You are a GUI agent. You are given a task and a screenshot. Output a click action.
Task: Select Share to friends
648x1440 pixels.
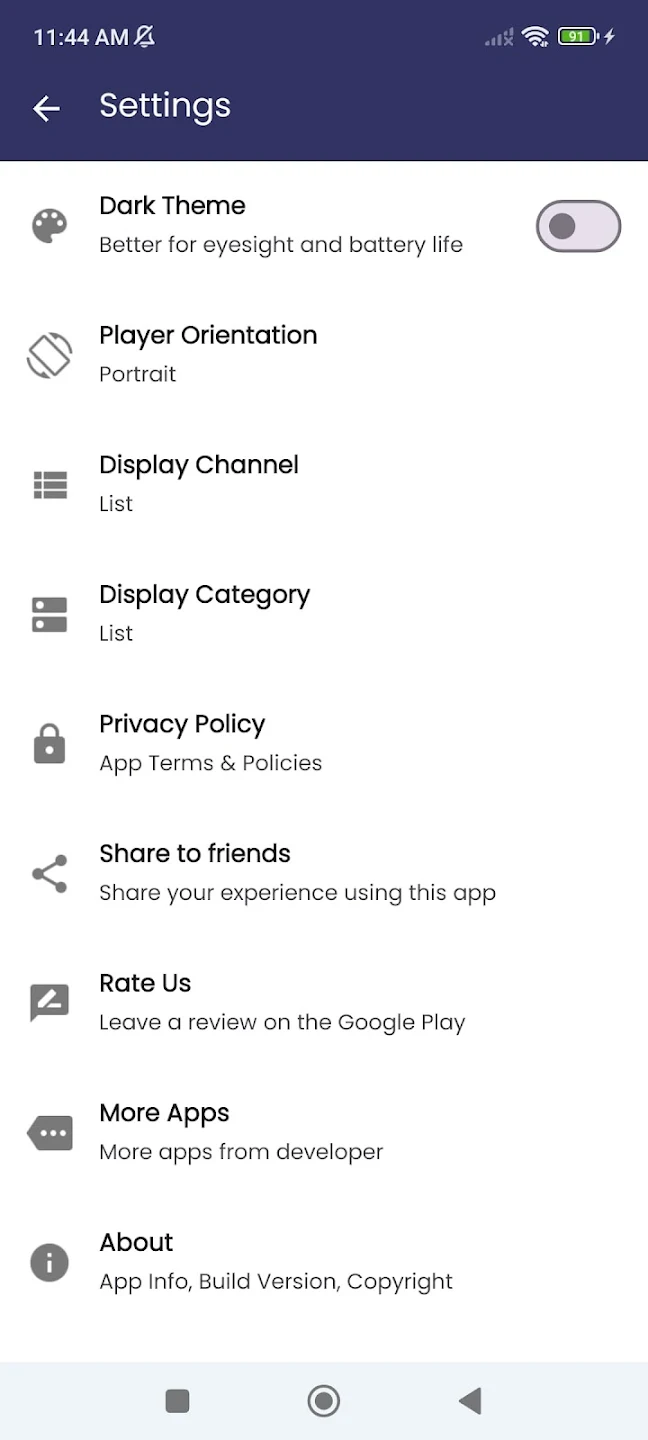coord(296,872)
